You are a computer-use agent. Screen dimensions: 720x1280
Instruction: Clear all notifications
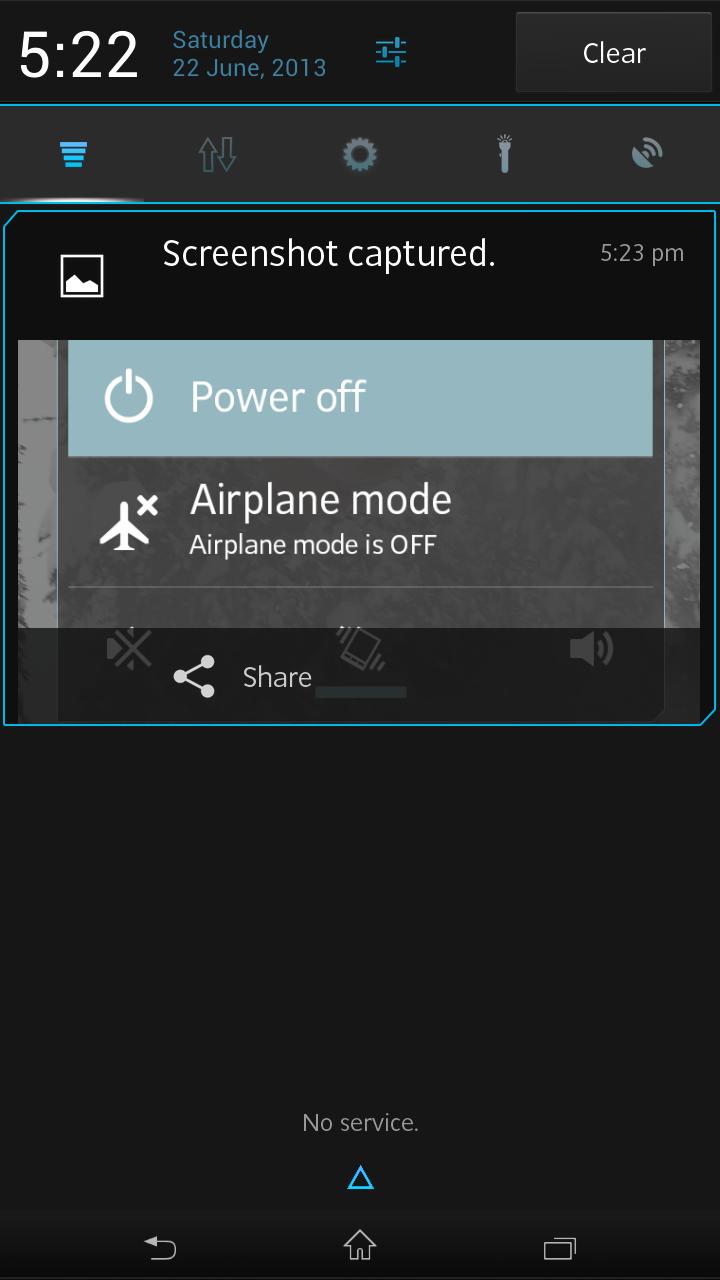click(x=613, y=53)
